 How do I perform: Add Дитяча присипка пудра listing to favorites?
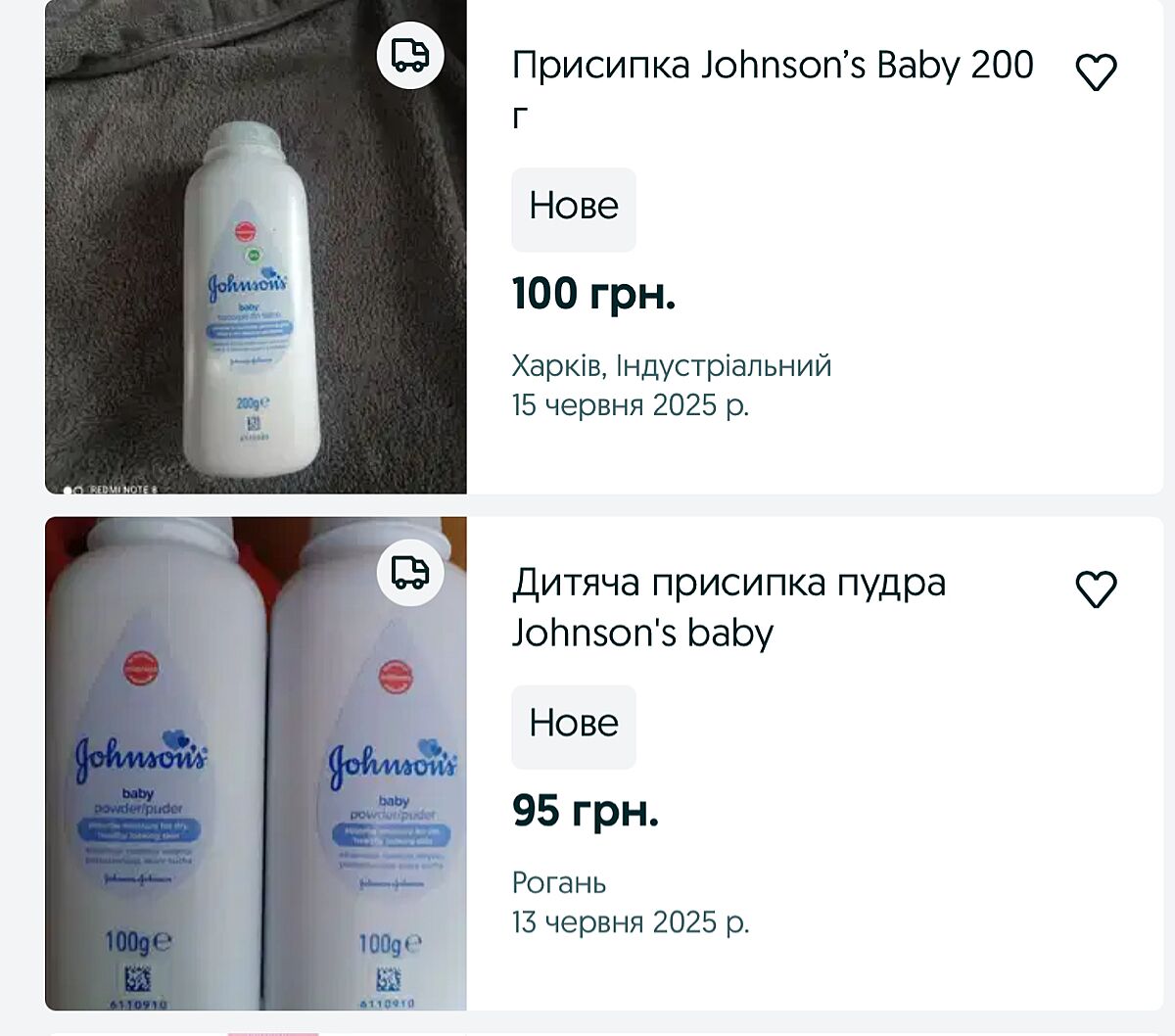1096,589
